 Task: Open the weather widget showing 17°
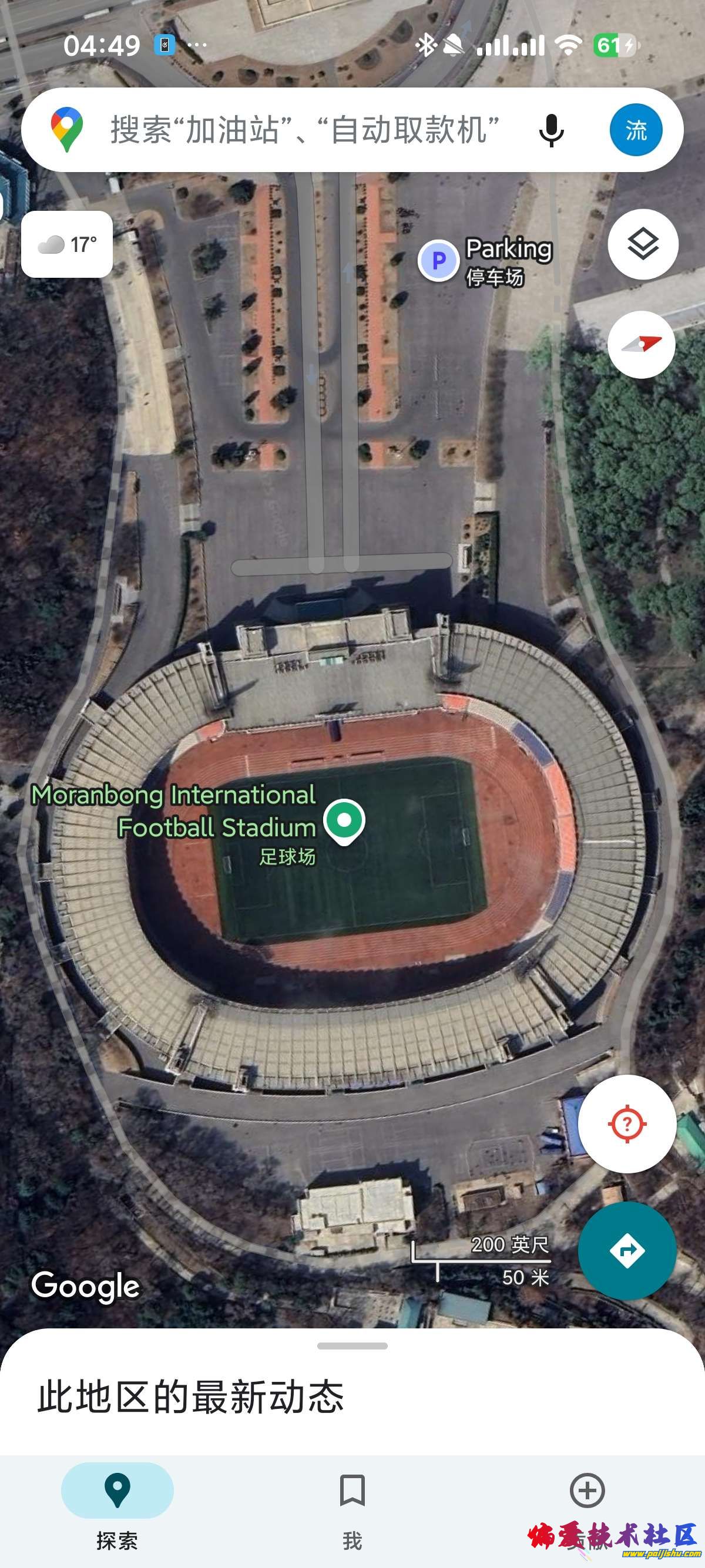(67, 244)
